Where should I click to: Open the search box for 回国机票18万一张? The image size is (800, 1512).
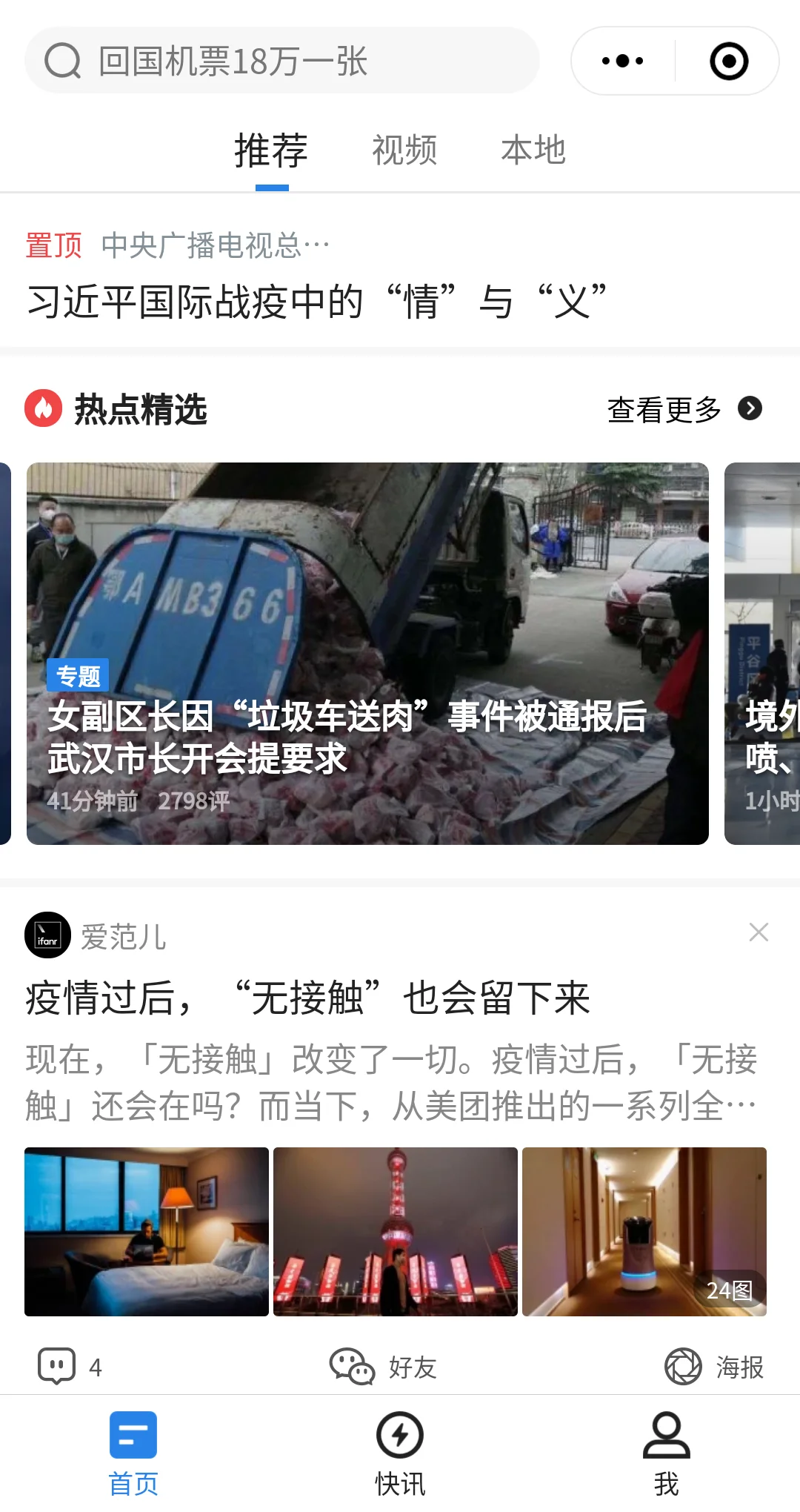coord(281,61)
